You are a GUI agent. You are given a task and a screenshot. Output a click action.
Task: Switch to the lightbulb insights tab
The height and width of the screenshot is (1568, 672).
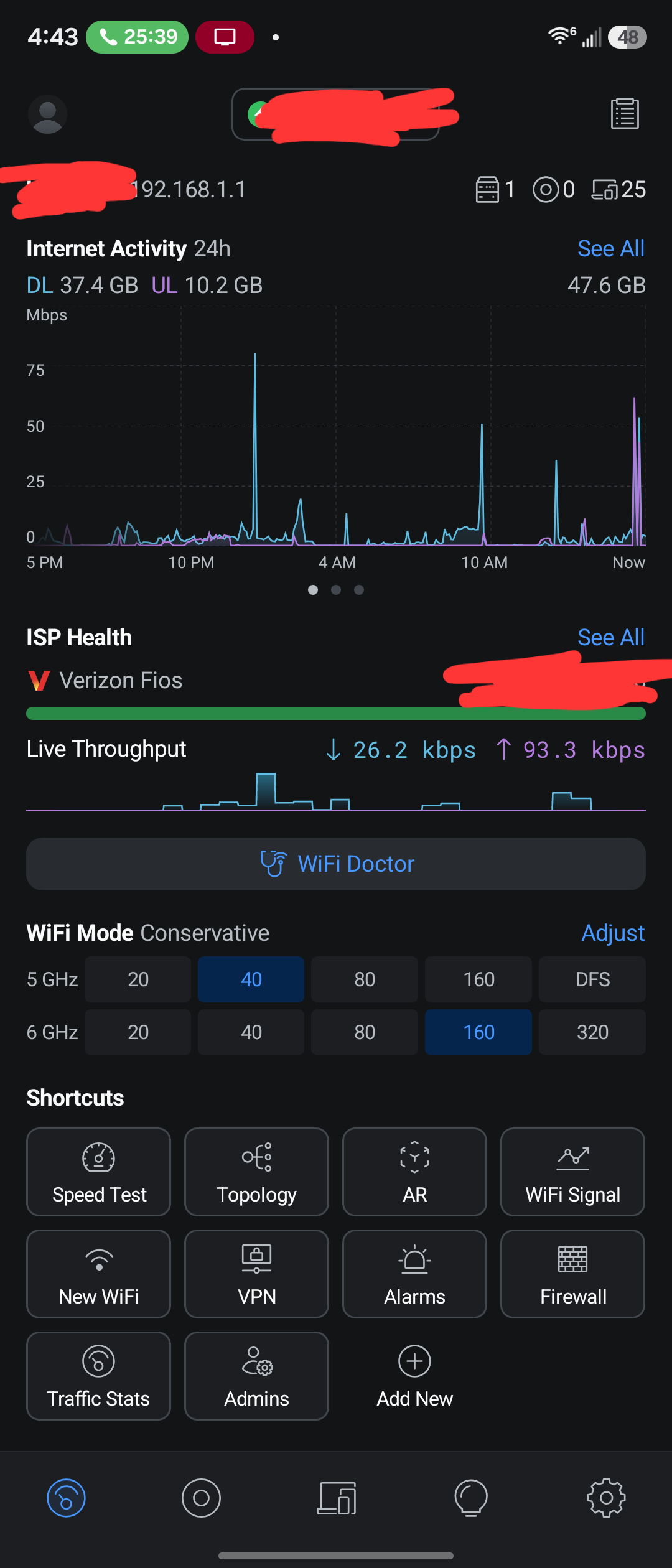pyautogui.click(x=471, y=1498)
